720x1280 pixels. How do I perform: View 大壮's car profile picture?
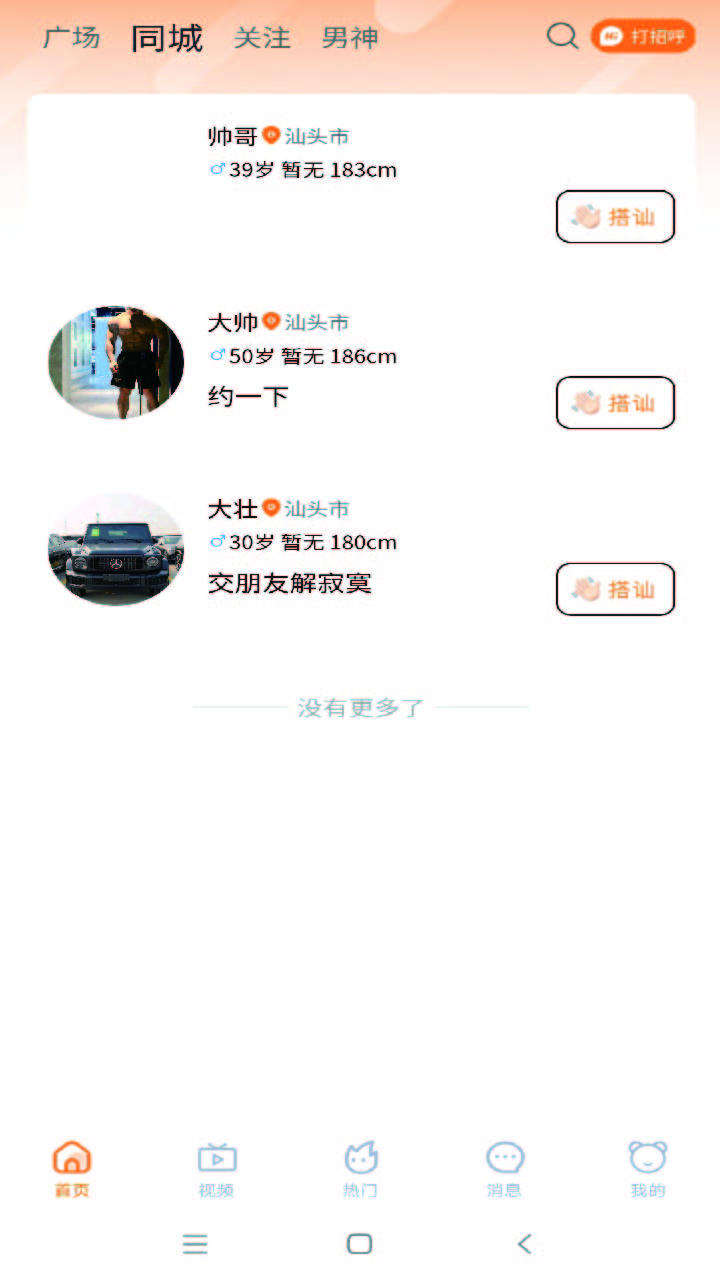pyautogui.click(x=115, y=549)
